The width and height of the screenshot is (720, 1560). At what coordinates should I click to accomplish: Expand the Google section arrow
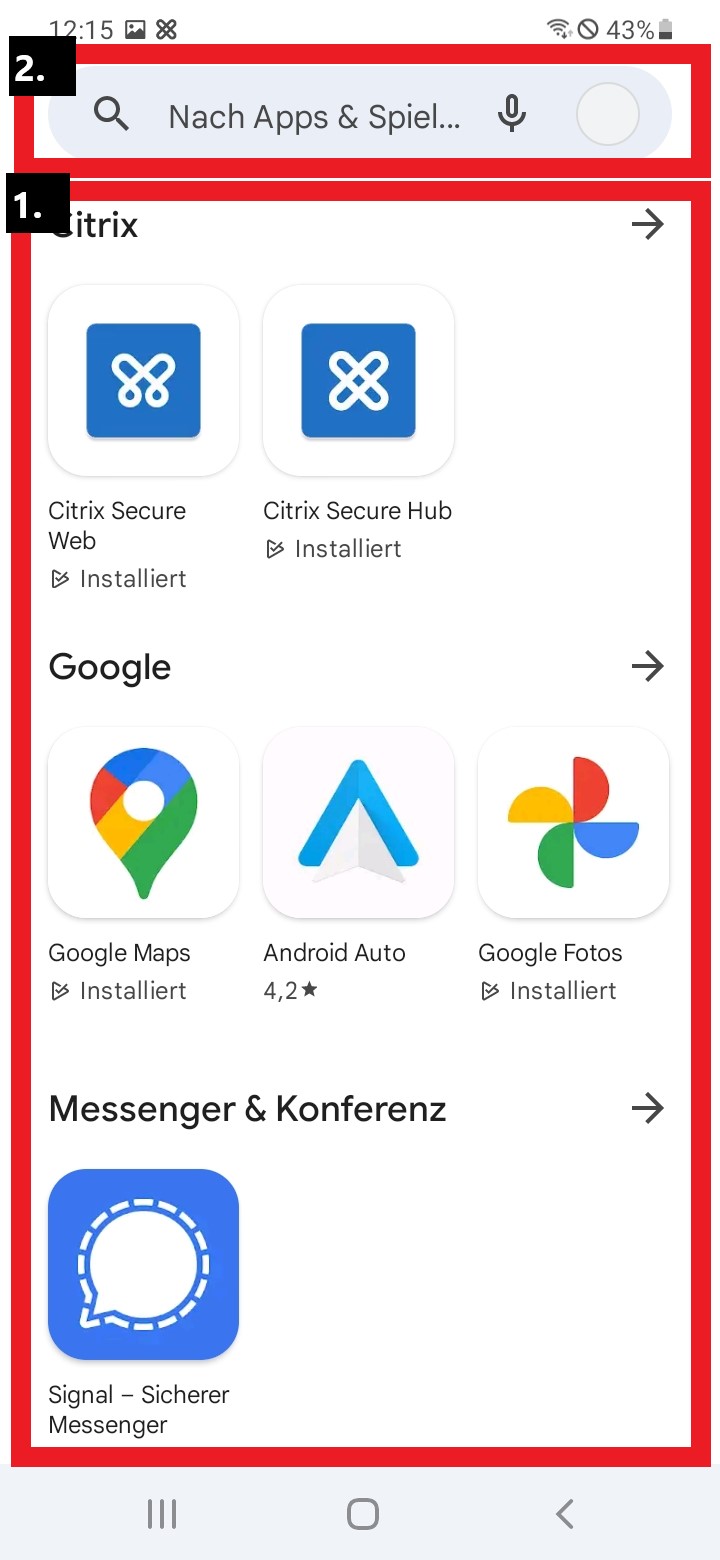tap(648, 666)
